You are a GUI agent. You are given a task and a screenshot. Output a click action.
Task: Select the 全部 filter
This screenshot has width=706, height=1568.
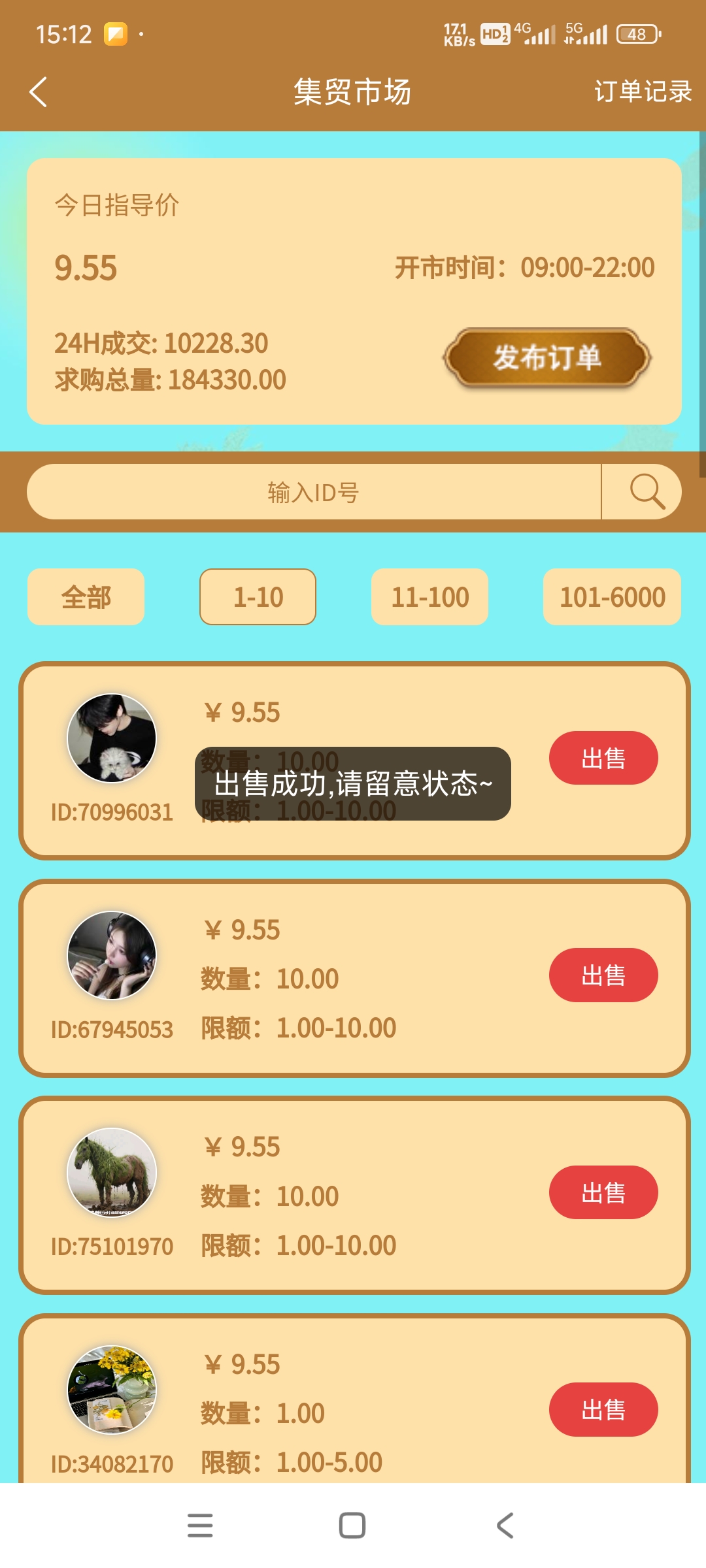click(86, 597)
